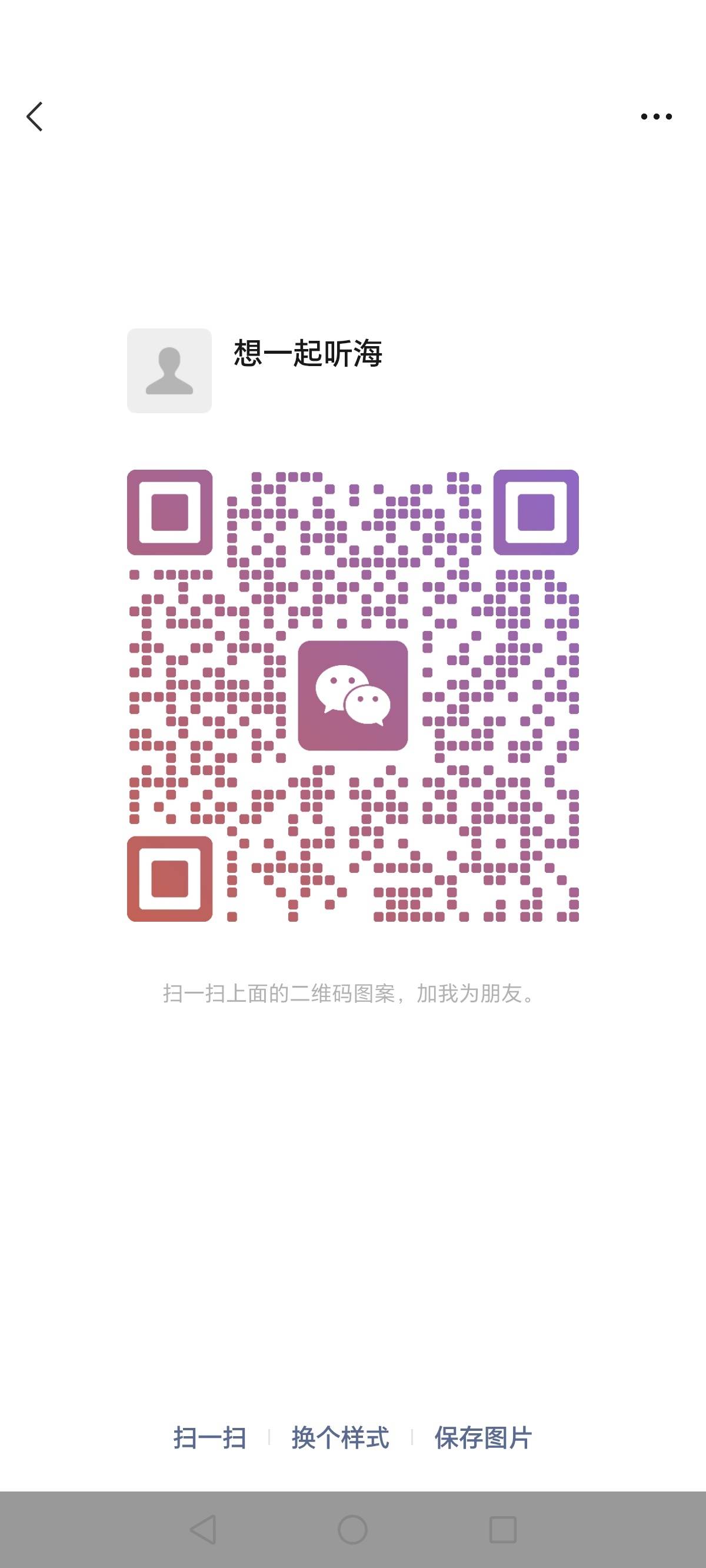Go to the home screen
706x1568 pixels.
352,1530
